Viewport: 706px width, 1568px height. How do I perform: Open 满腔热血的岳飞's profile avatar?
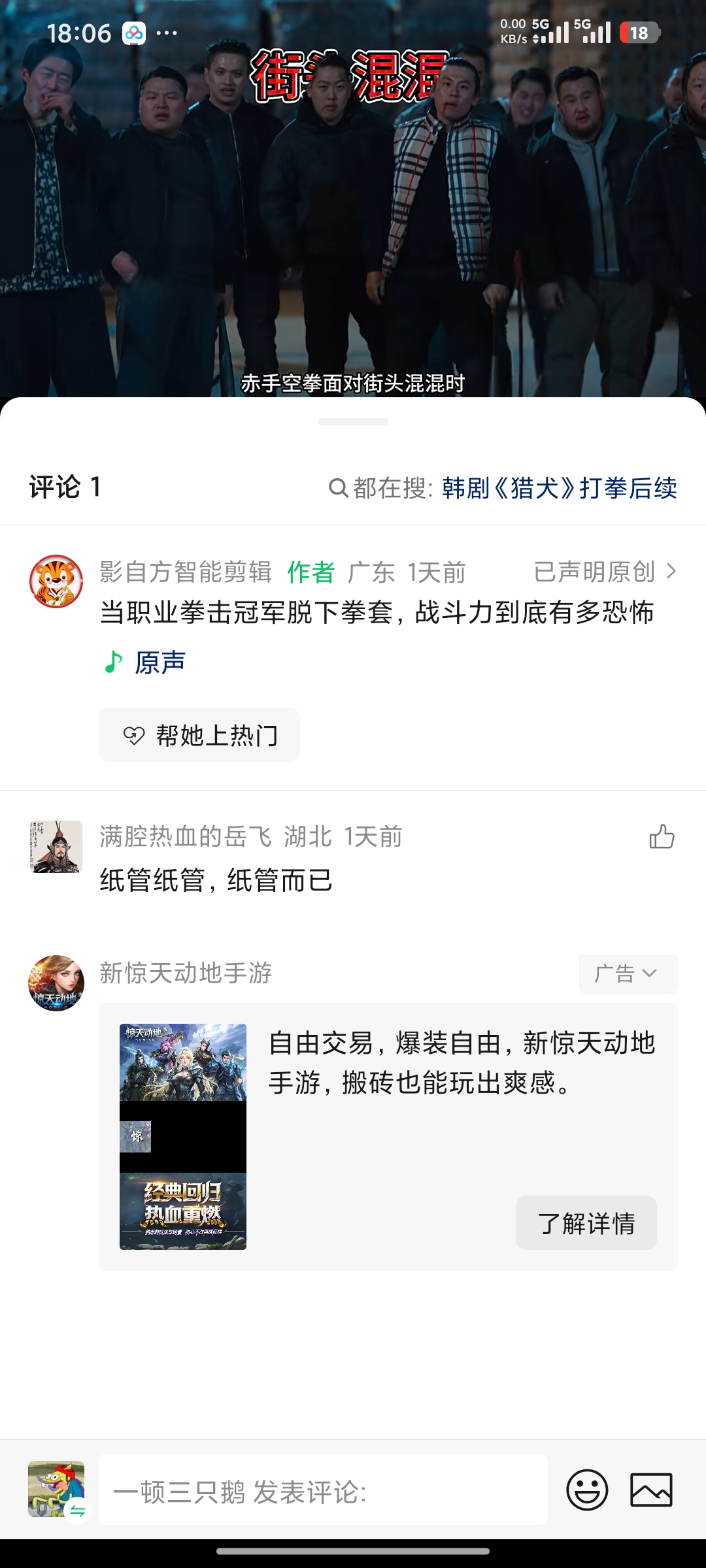coord(56,847)
